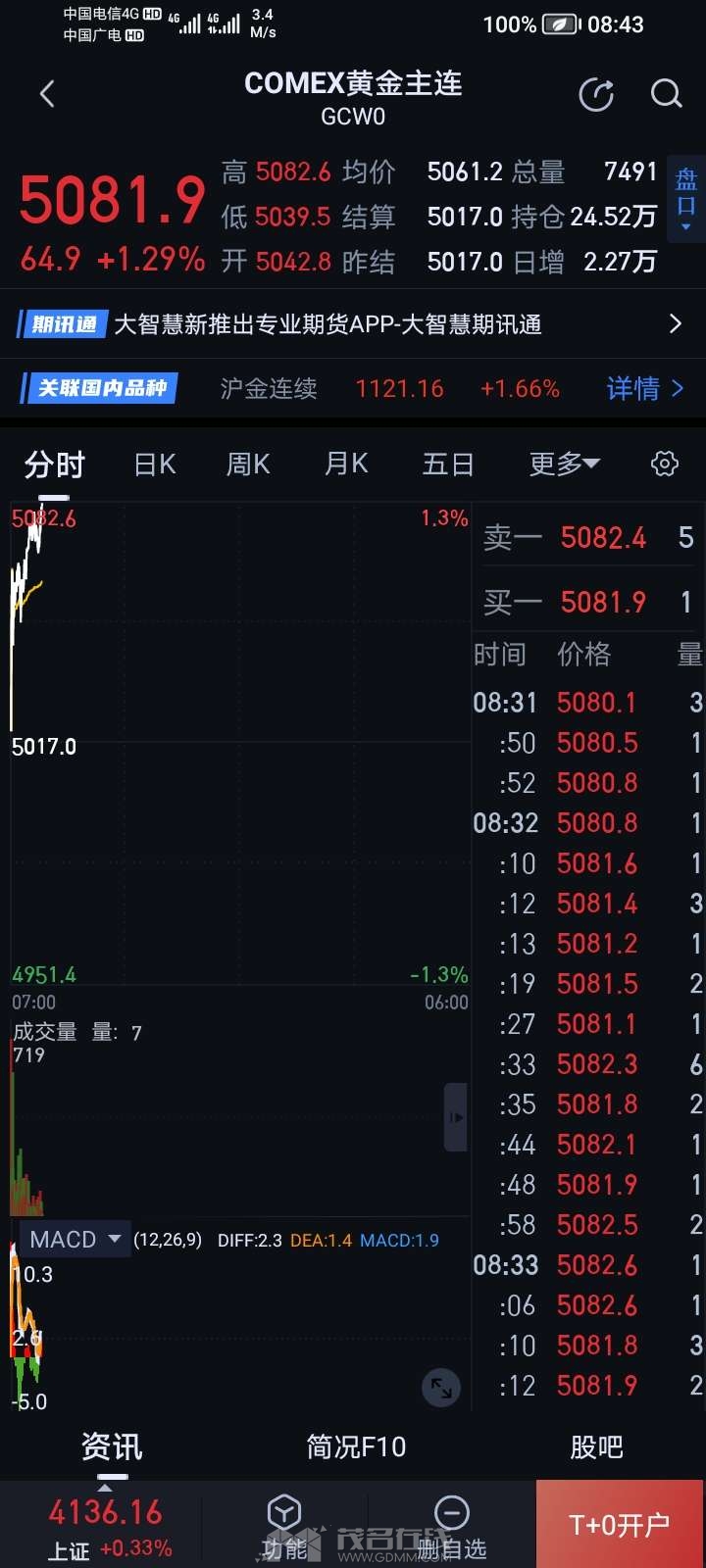Open chart settings gear
The height and width of the screenshot is (1568, 706).
pyautogui.click(x=665, y=464)
